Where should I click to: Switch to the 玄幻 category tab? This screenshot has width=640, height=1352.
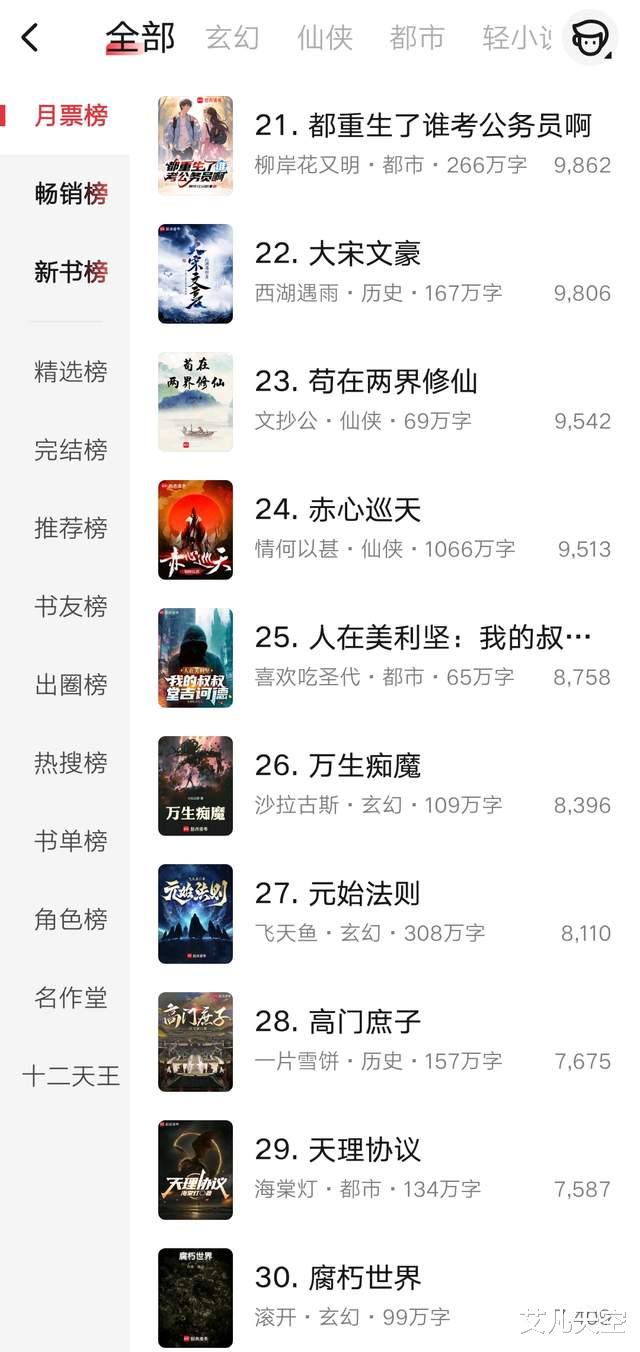232,38
